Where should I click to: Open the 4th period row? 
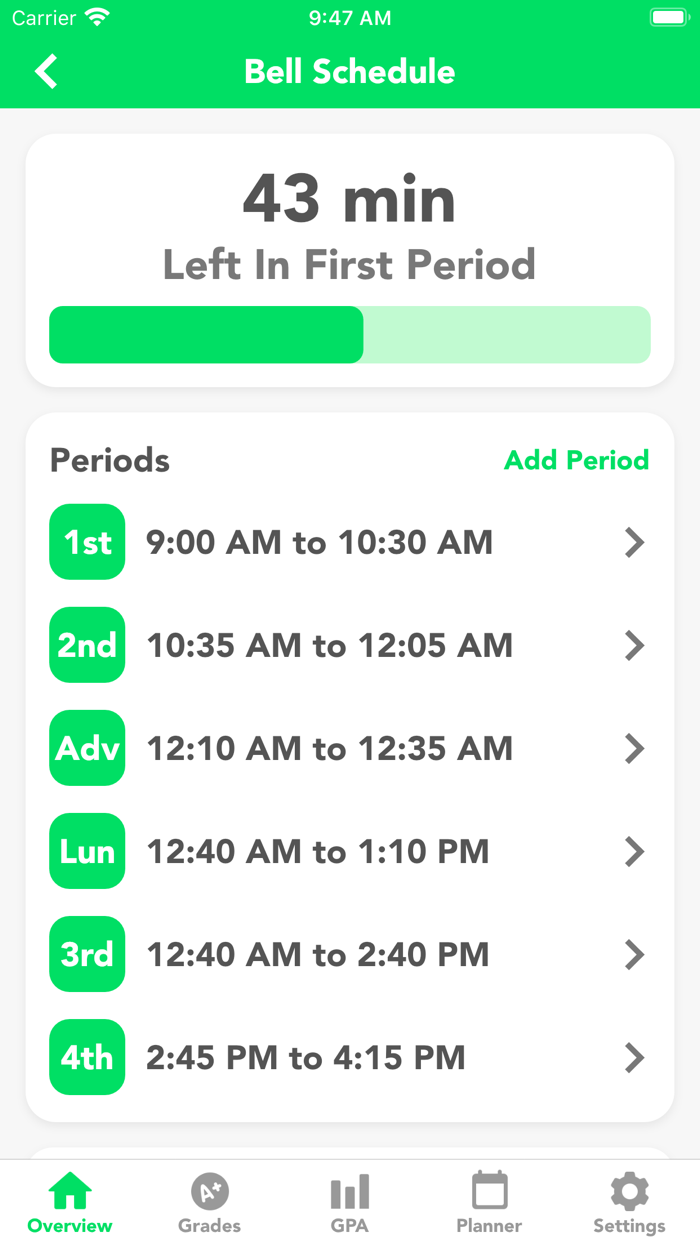[x=350, y=1058]
